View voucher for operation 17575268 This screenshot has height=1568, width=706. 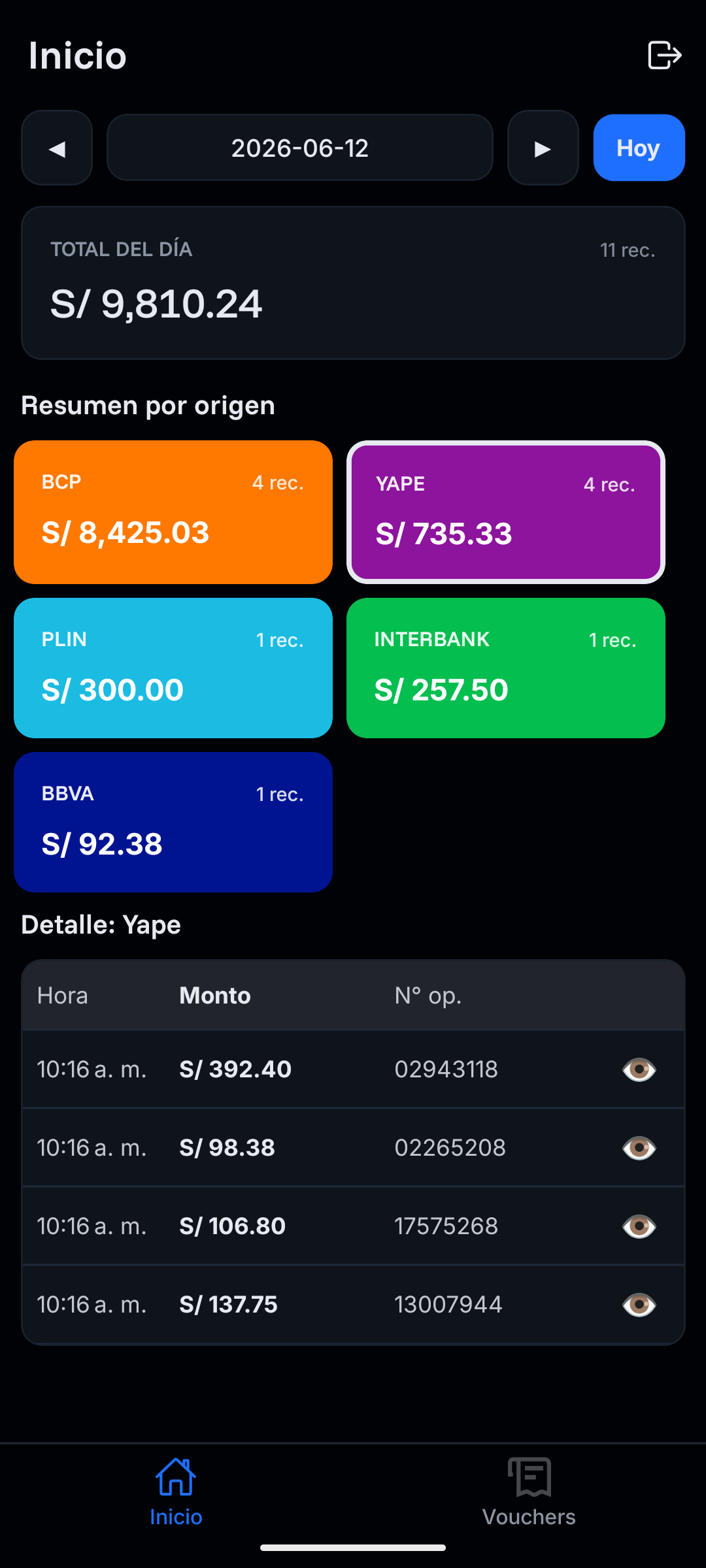click(x=639, y=1226)
